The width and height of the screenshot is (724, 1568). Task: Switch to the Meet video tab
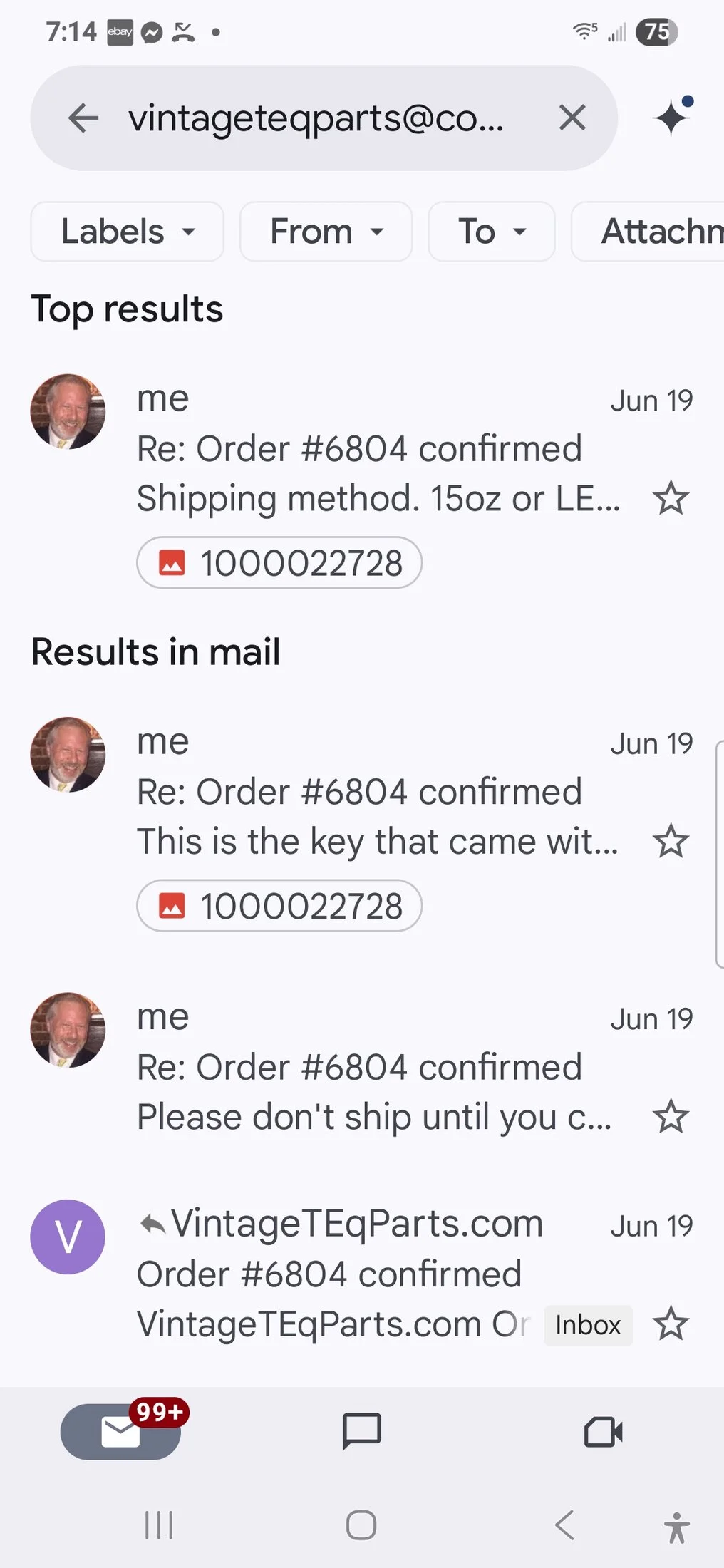pyautogui.click(x=603, y=1431)
